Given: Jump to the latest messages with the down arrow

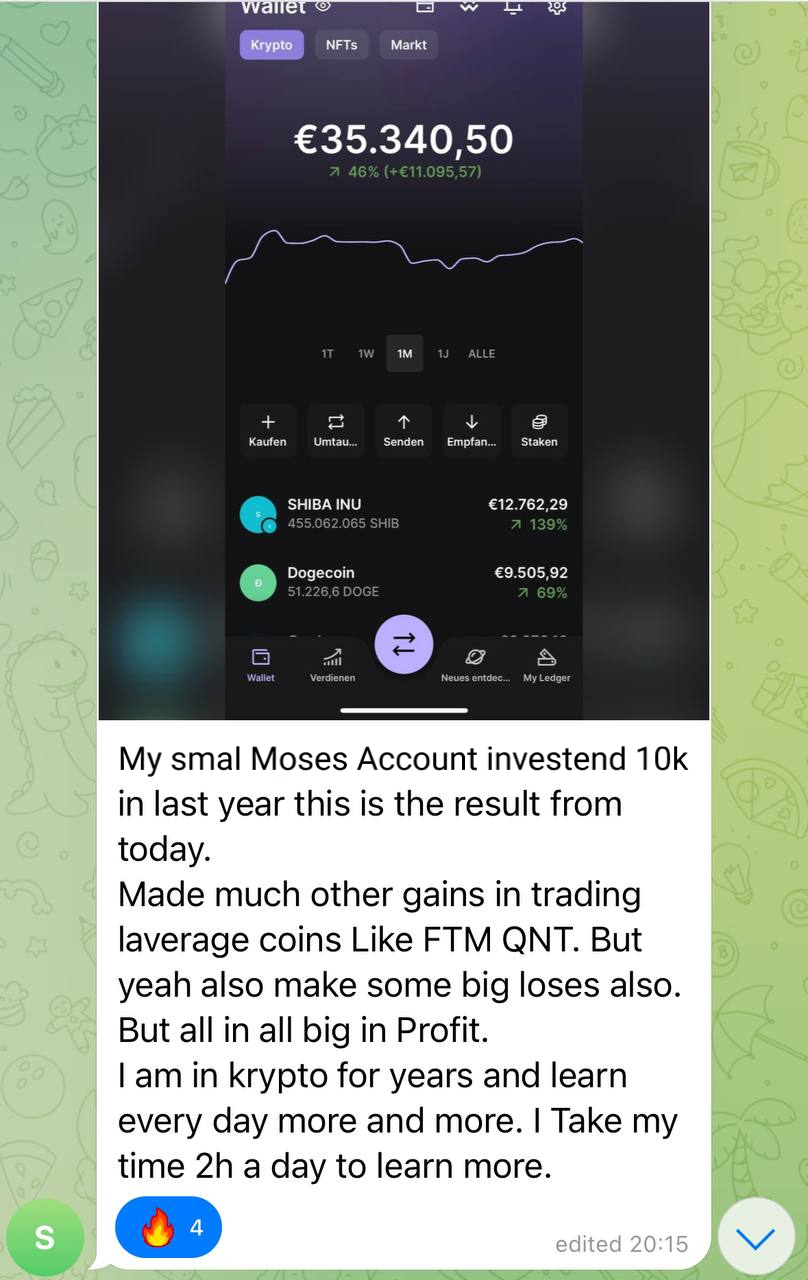Looking at the screenshot, I should pos(755,1240).
